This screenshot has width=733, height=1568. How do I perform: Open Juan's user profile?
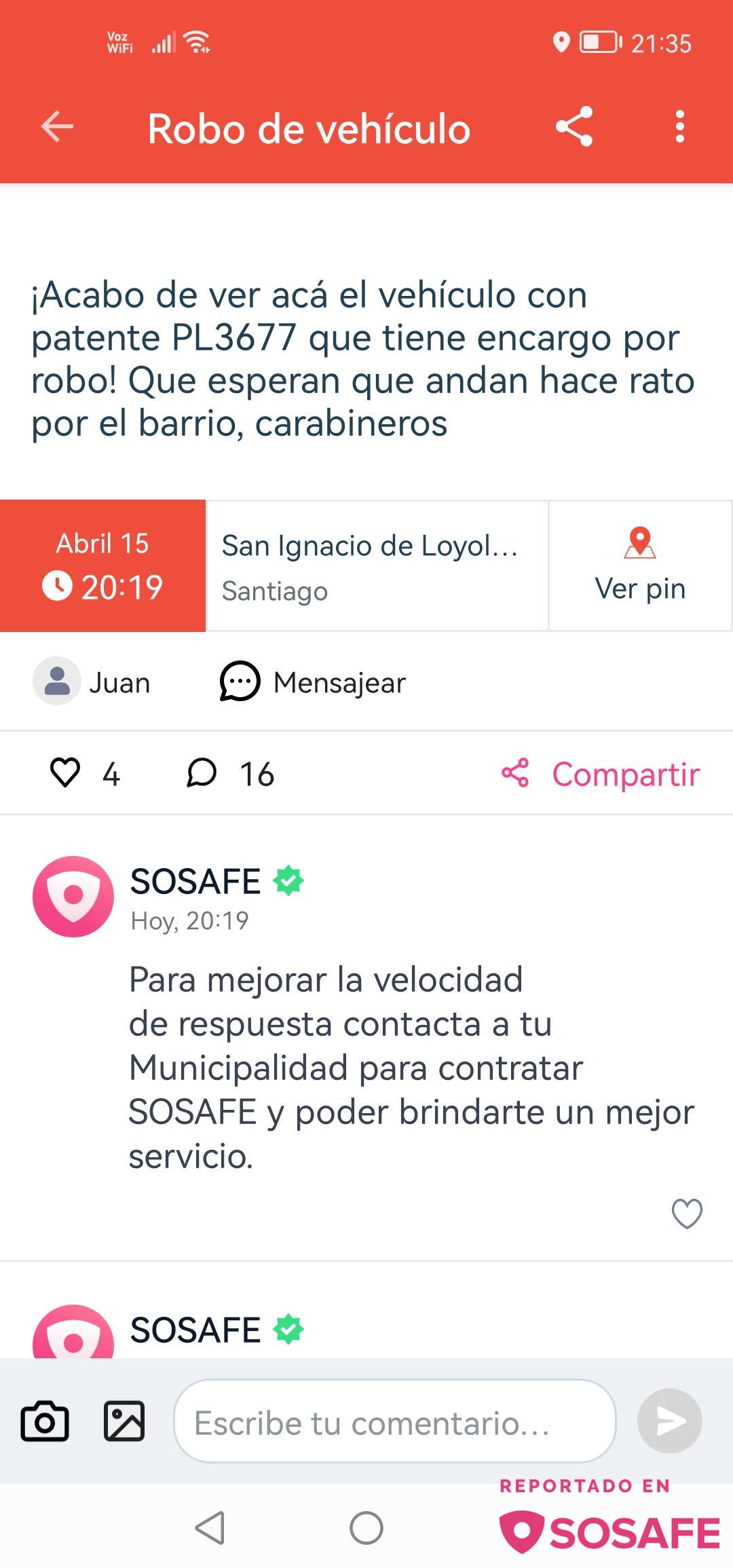pyautogui.click(x=93, y=682)
